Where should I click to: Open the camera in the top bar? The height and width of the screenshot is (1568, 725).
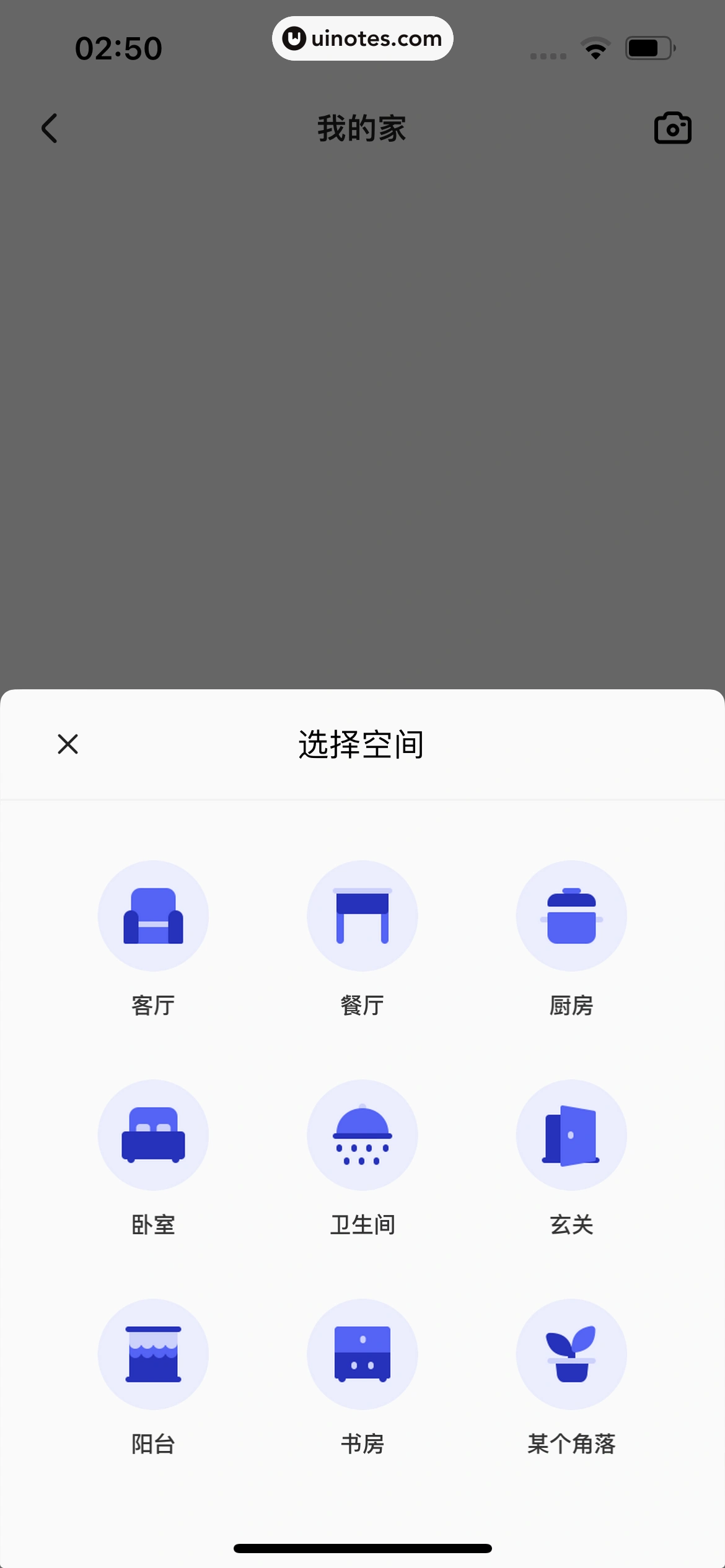pos(673,128)
